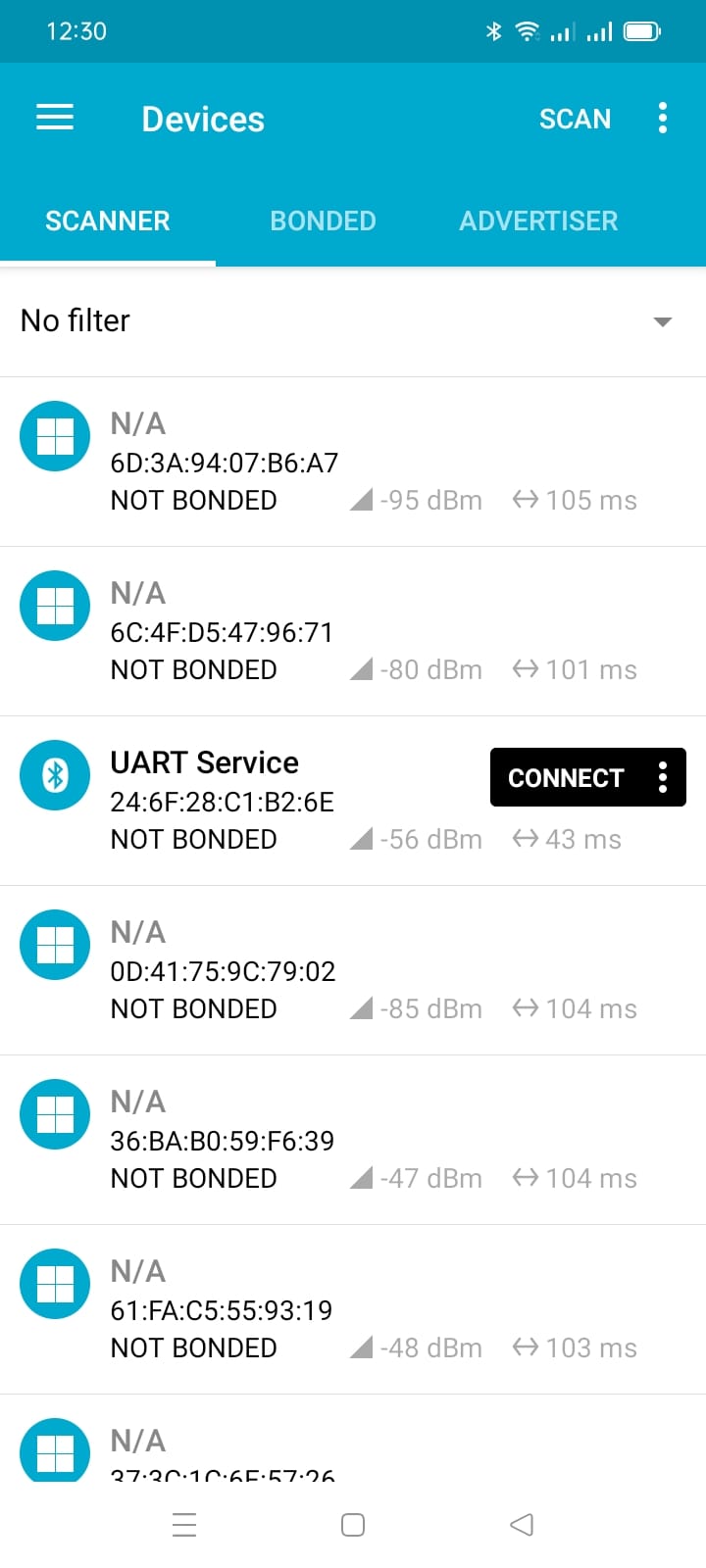706x1568 pixels.
Task: Switch to the BONDED tab
Action: [x=323, y=220]
